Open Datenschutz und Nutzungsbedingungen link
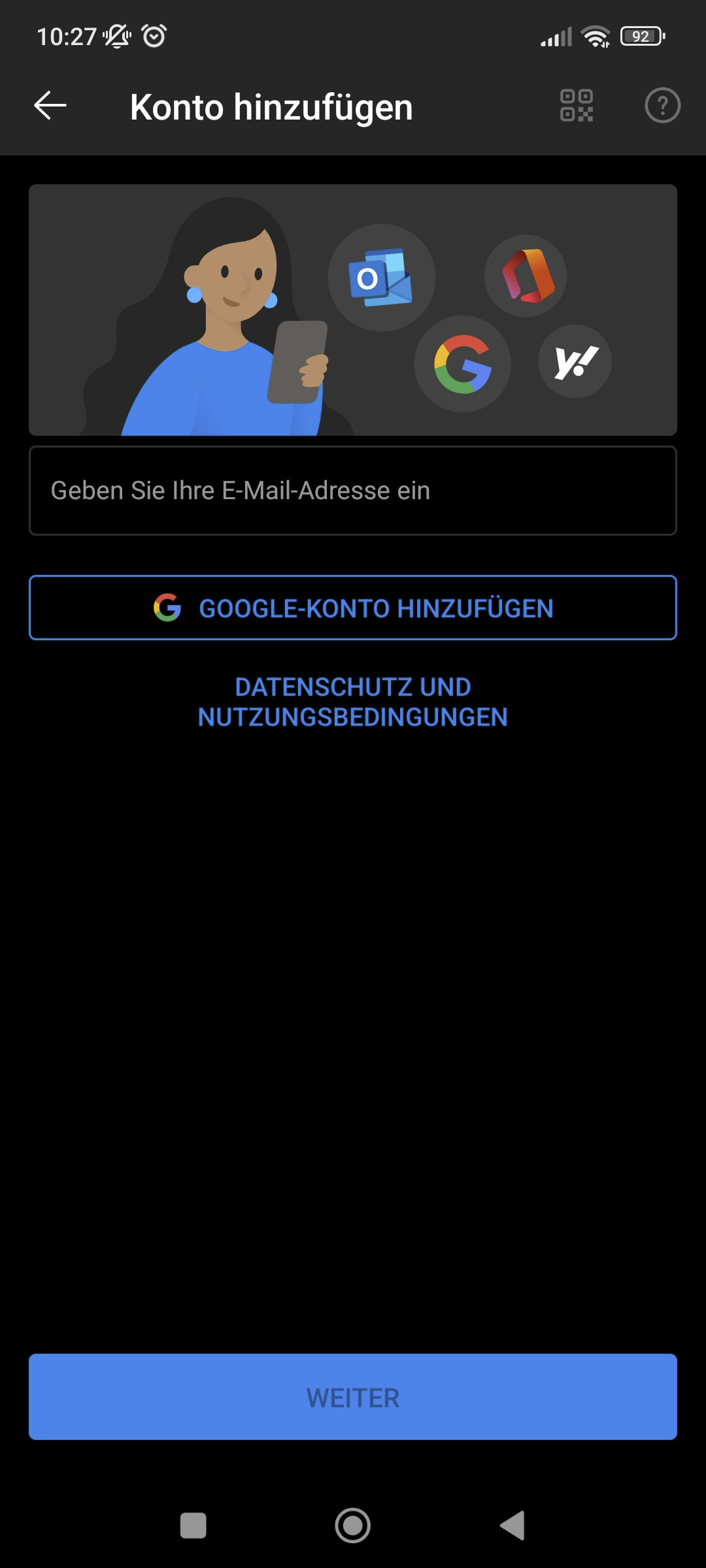The height and width of the screenshot is (1568, 706). (x=353, y=702)
